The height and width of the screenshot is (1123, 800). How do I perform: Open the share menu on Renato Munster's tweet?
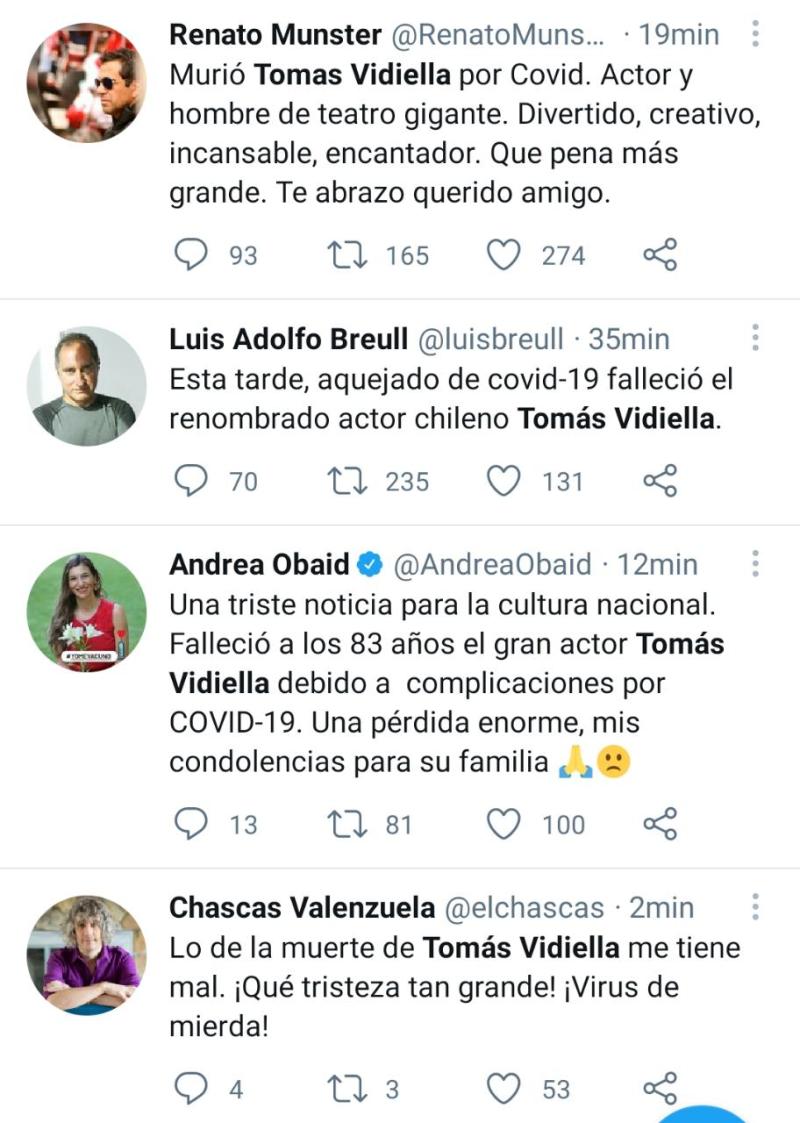coord(660,255)
